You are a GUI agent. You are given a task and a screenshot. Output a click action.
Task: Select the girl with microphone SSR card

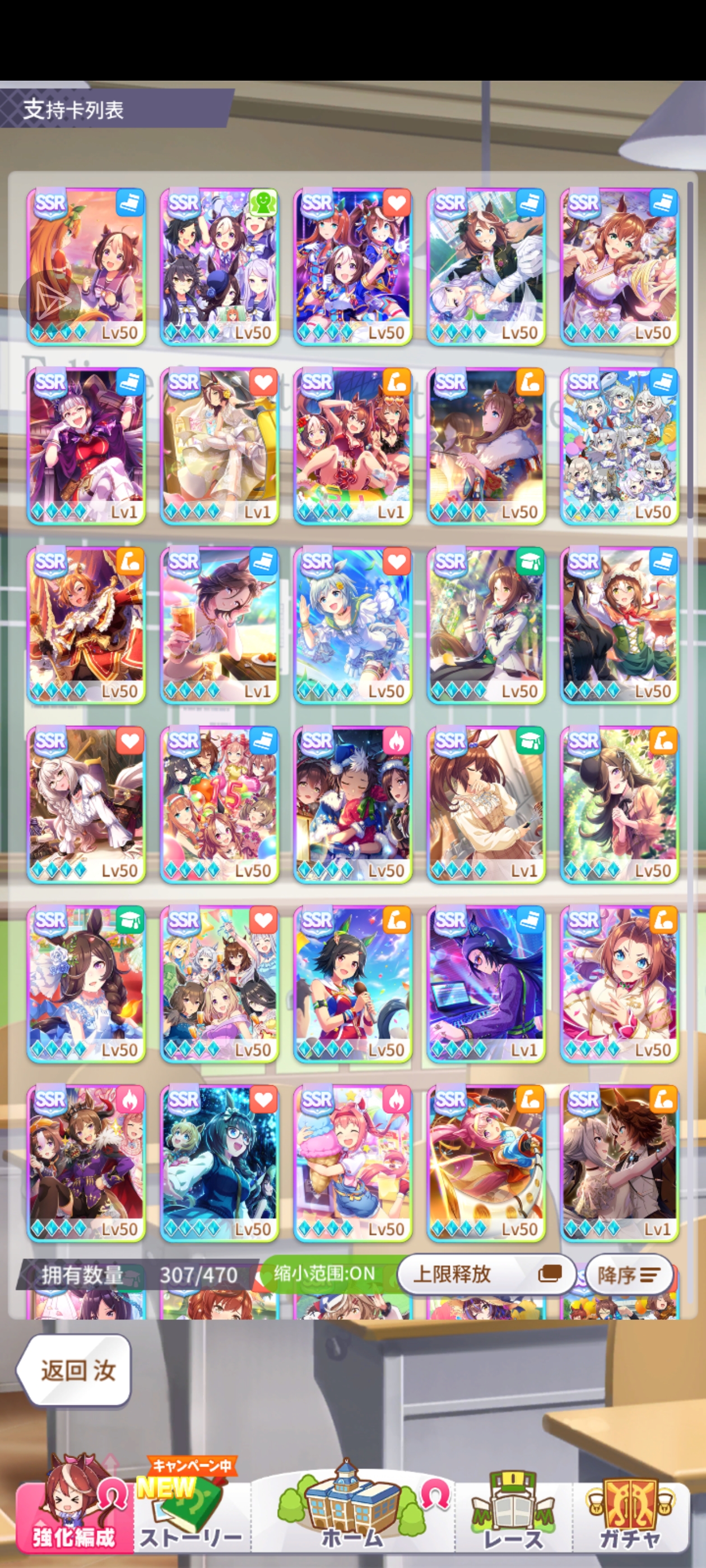[352, 984]
